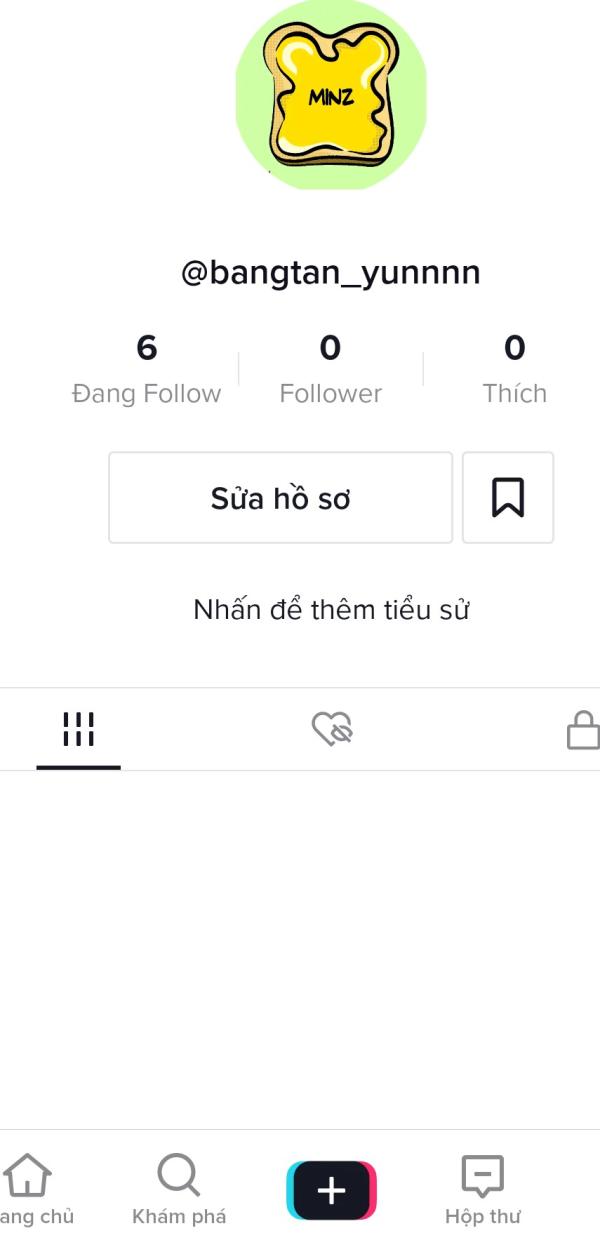Viewport: 600px width, 1240px height.
Task: Tap the MINZ profile avatar
Action: point(331,95)
